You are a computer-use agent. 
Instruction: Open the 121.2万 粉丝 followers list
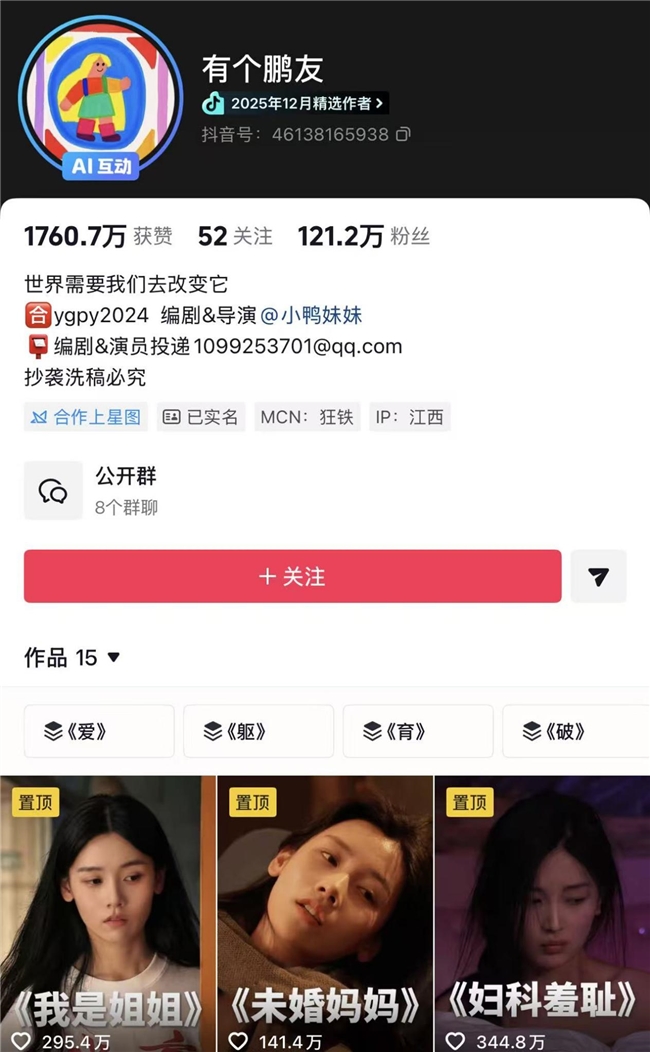[x=363, y=236]
